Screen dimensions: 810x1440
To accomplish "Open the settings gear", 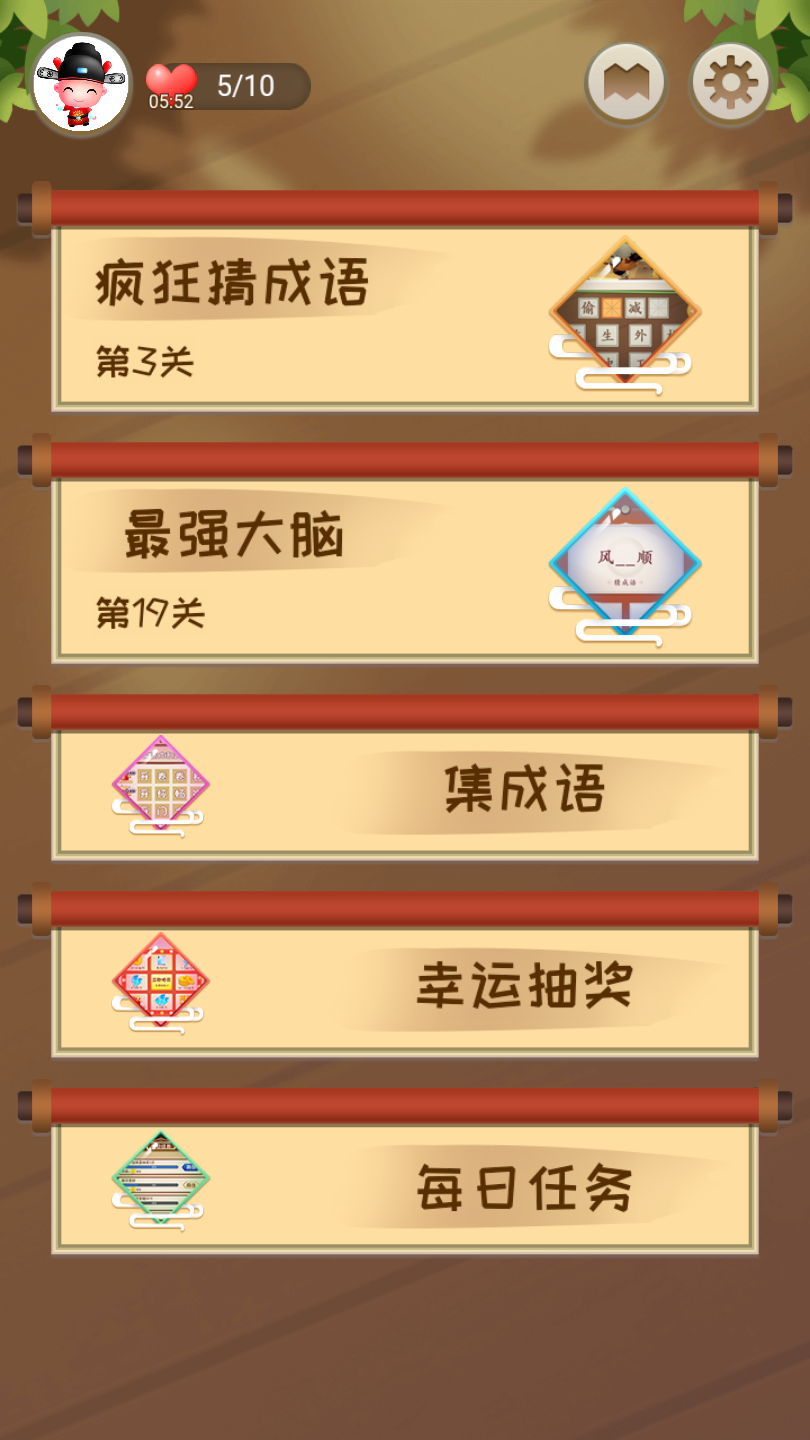I will [x=731, y=84].
